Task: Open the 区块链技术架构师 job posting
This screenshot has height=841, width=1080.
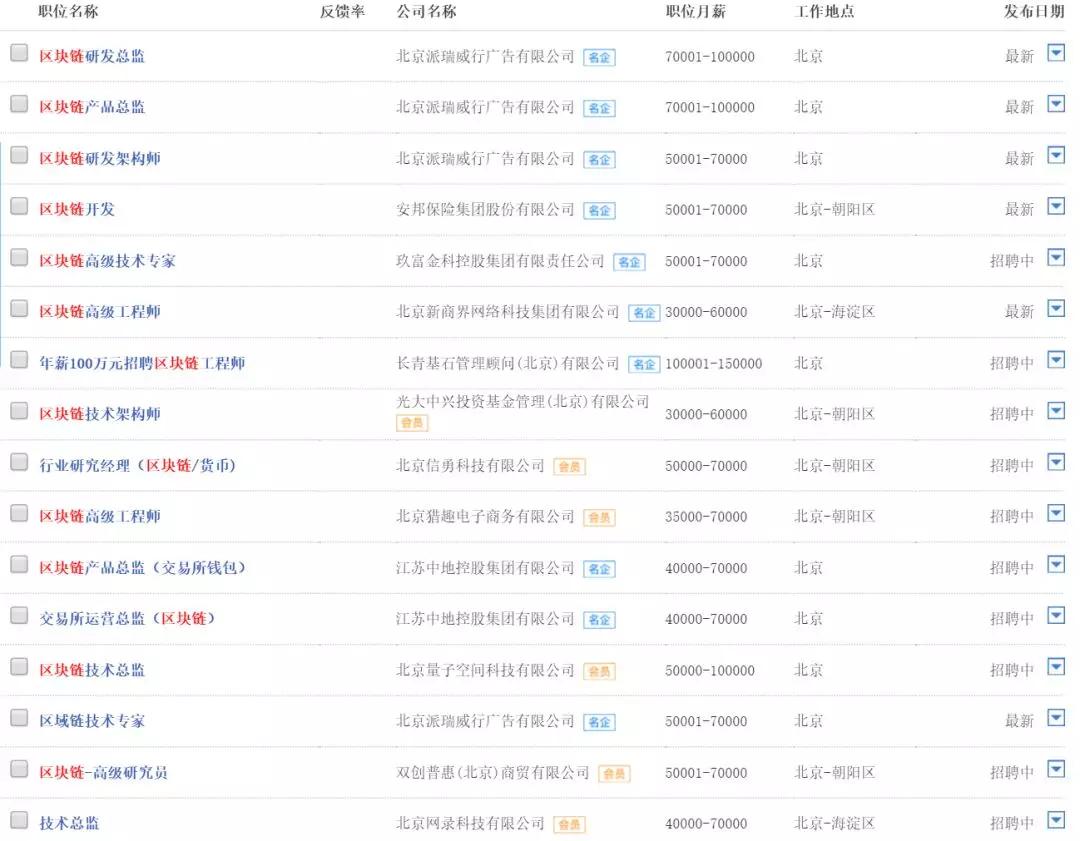Action: point(100,414)
